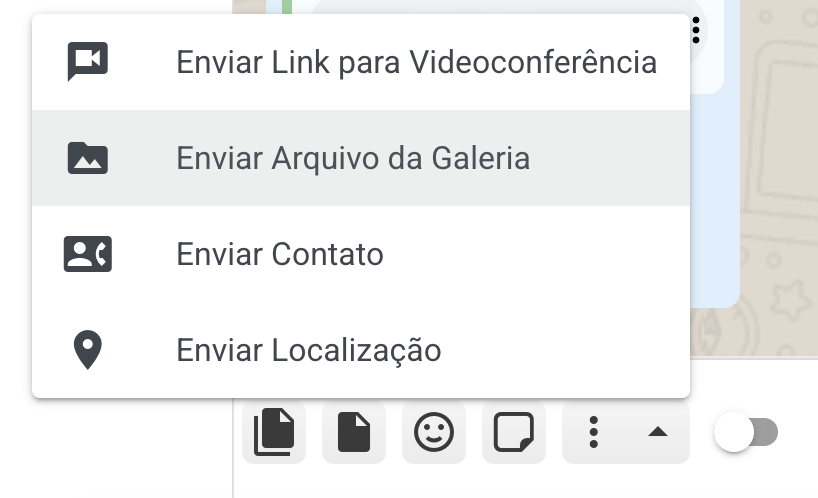The height and width of the screenshot is (498, 818).
Task: Toggle the switch beside the toolbar
Action: (x=746, y=433)
